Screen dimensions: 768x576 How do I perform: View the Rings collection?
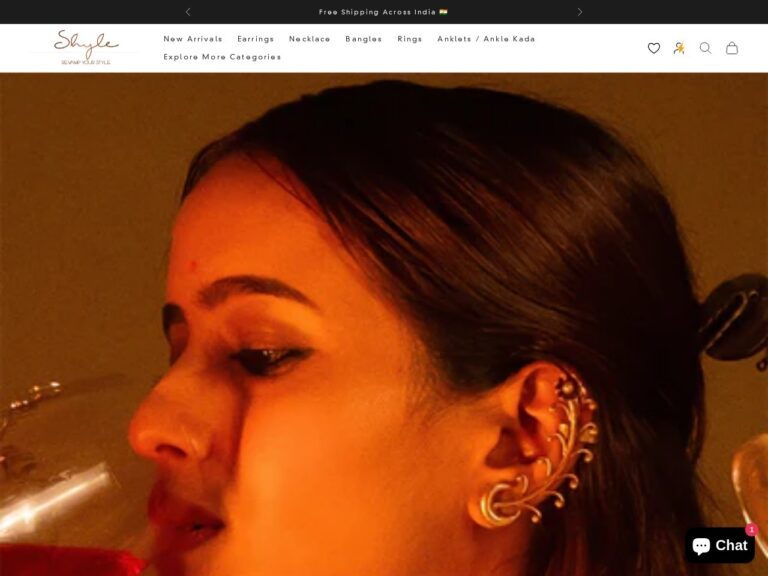pos(409,39)
